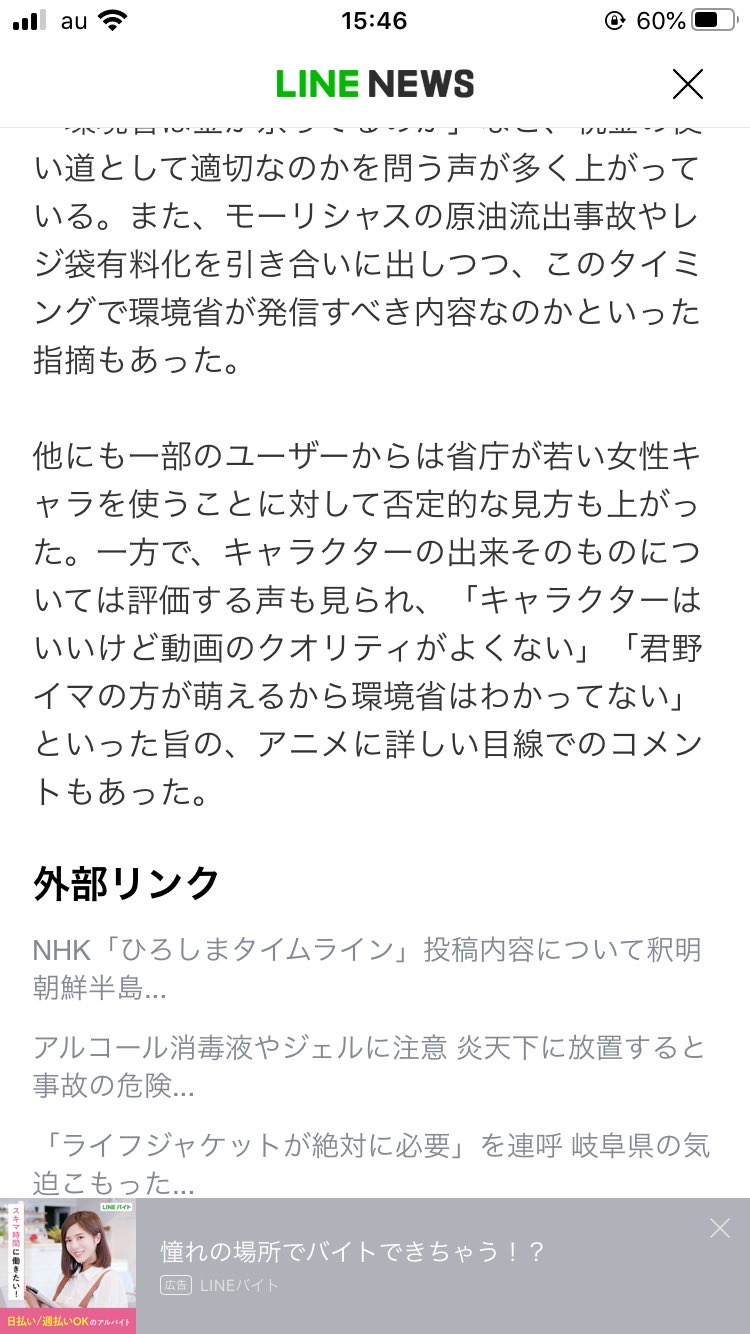Open the NHK ひろしまタイムライン external link

point(367,968)
